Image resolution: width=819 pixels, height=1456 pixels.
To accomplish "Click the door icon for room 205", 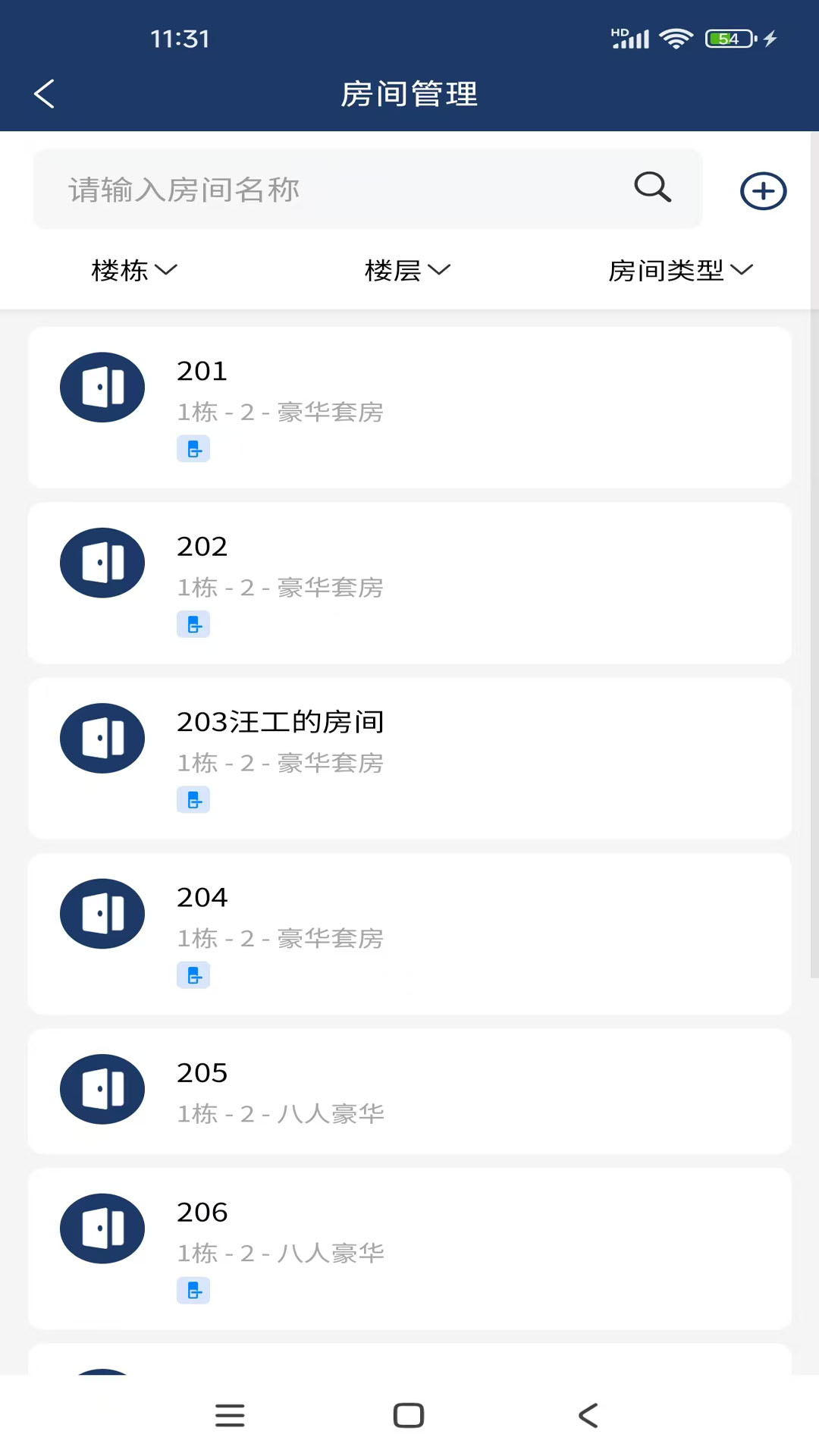I will coord(102,1089).
